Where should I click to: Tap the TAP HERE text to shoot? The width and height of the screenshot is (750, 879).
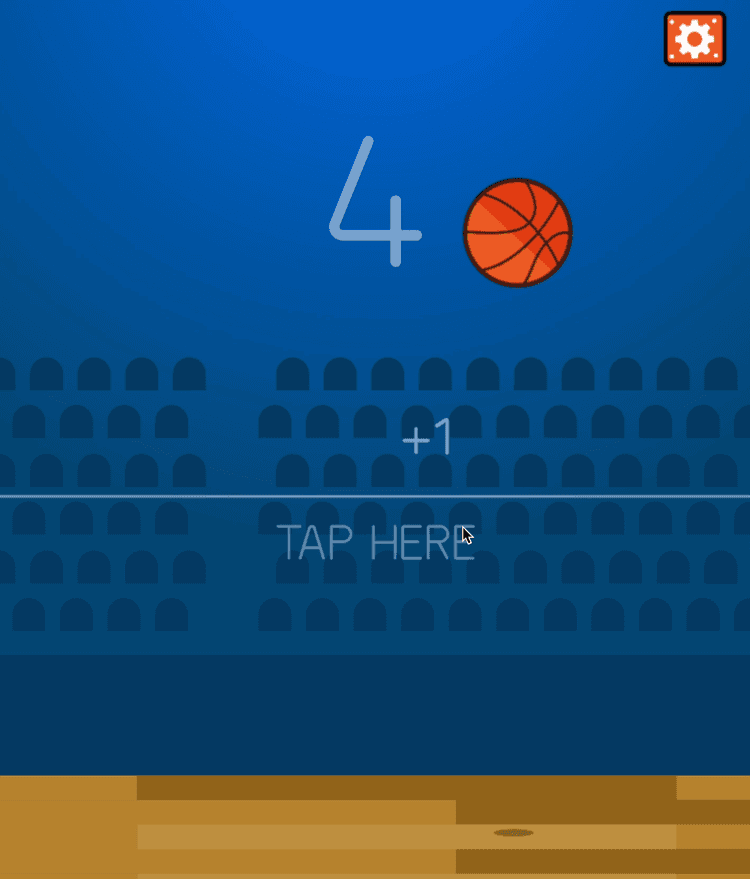tap(380, 540)
